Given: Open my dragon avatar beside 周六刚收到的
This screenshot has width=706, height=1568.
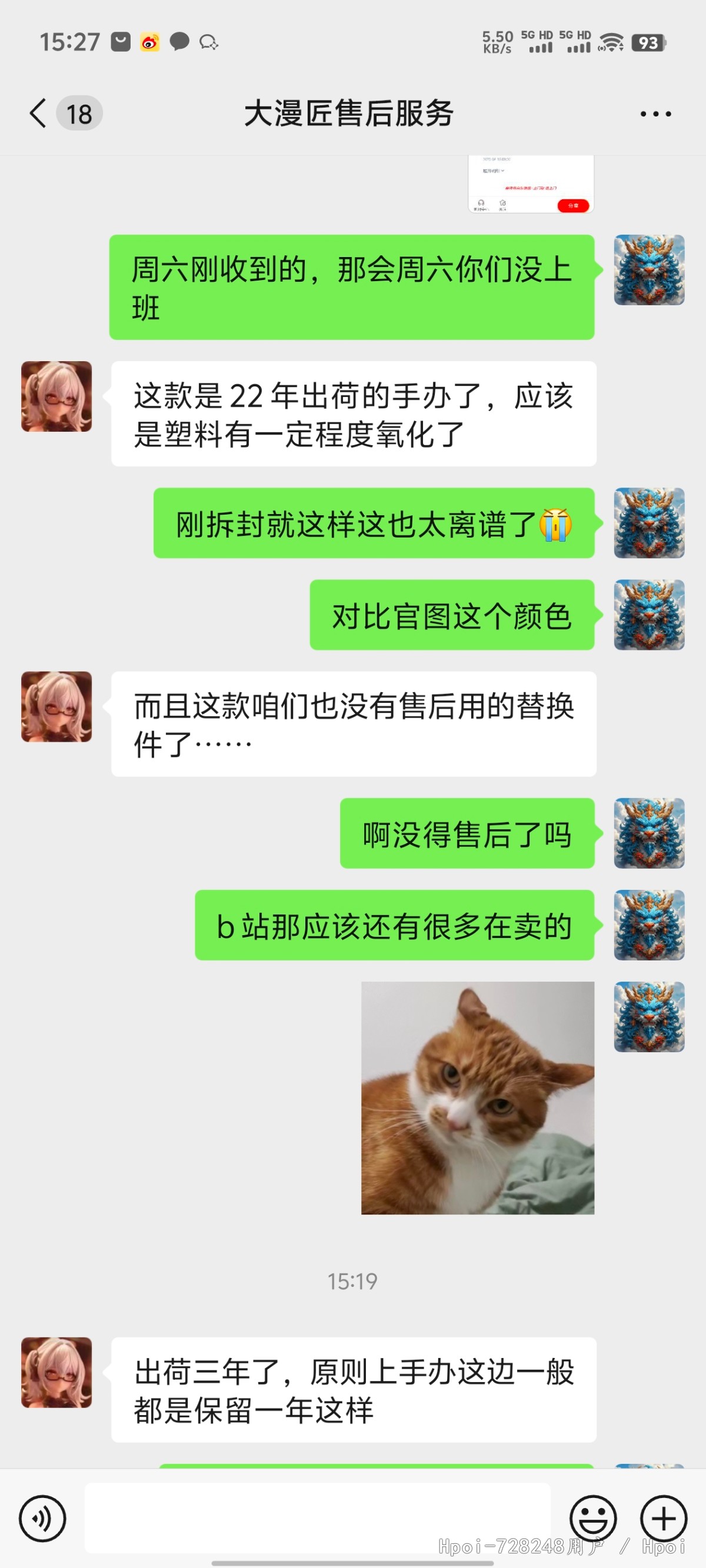Looking at the screenshot, I should coord(649,269).
